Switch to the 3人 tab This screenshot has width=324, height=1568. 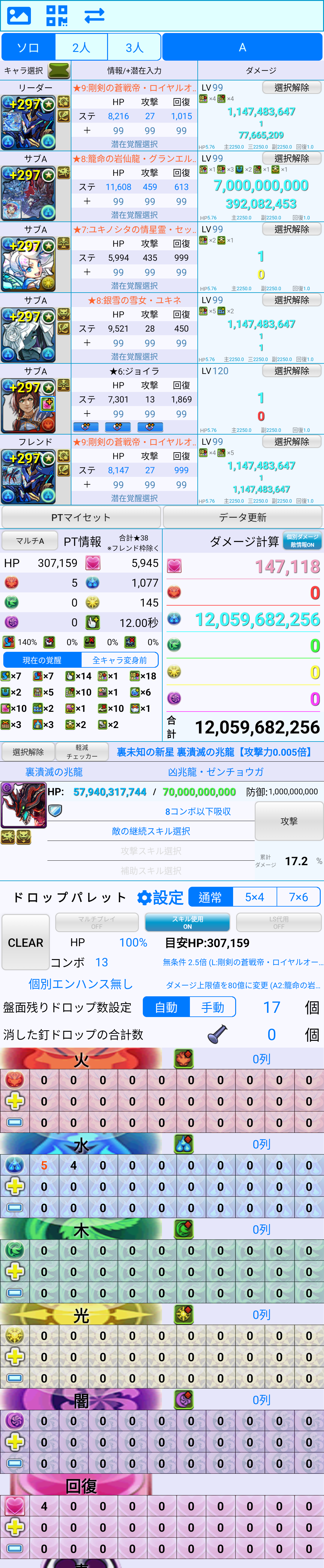[x=134, y=47]
